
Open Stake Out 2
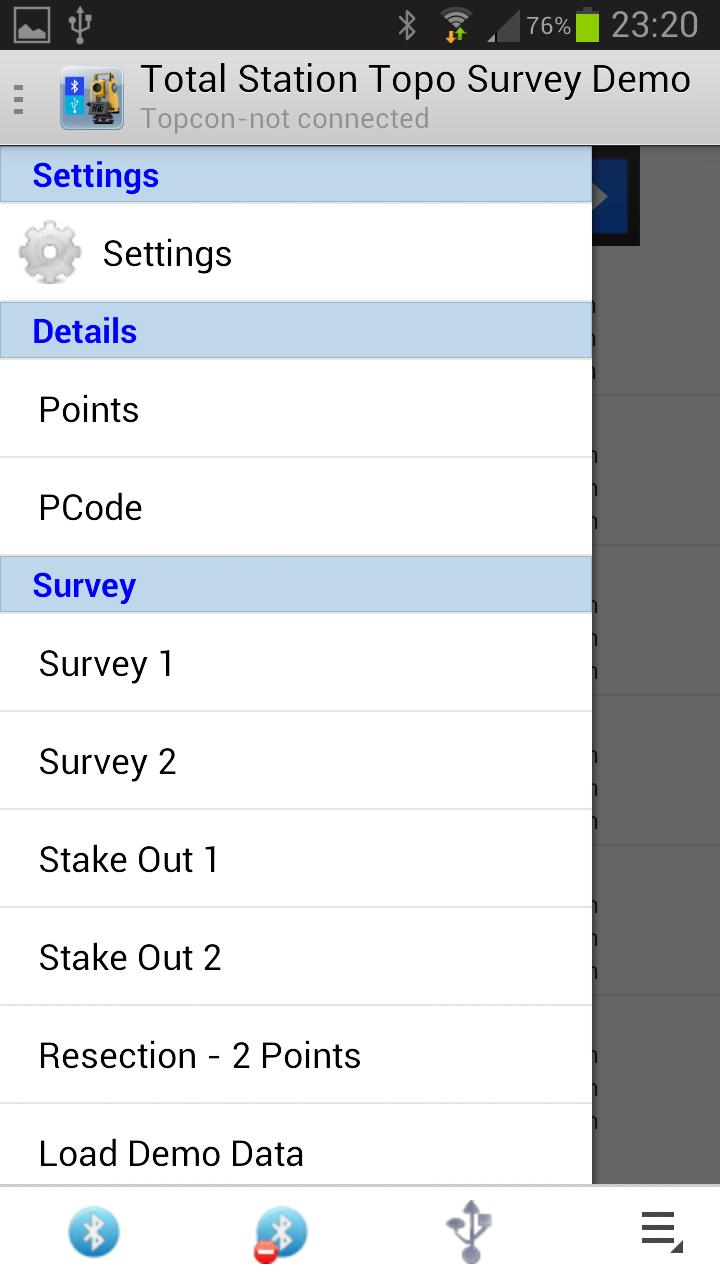click(x=296, y=956)
